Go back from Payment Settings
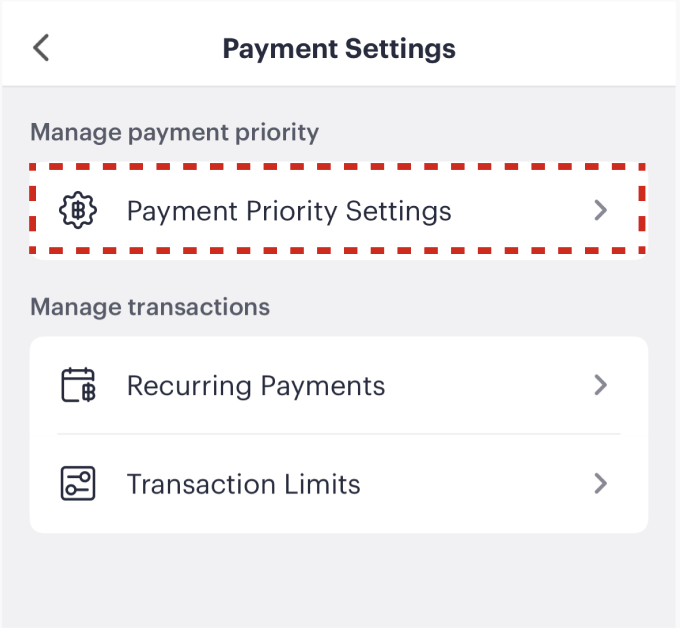Screen dimensions: 680x628 (x=41, y=48)
